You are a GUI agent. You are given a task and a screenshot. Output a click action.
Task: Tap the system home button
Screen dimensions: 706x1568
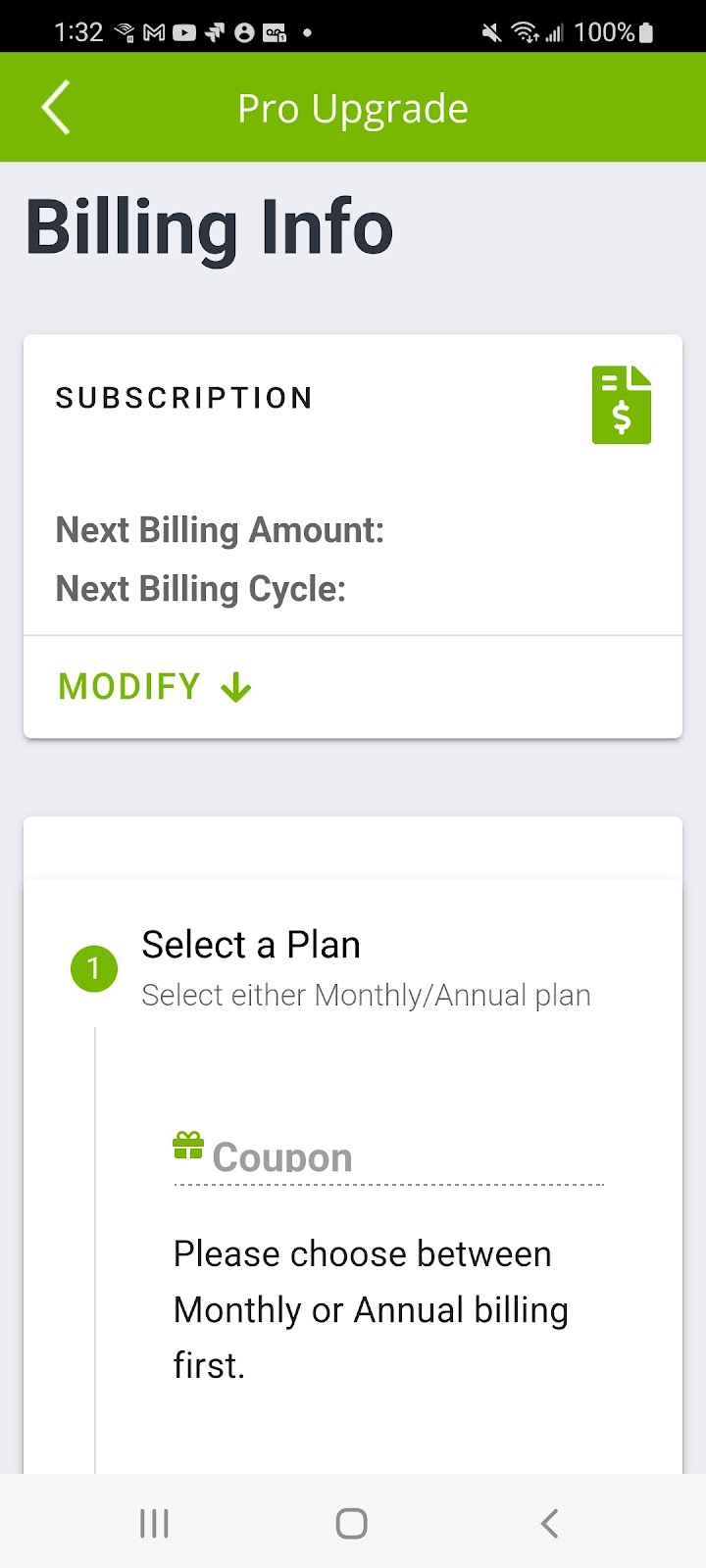pos(352,1523)
